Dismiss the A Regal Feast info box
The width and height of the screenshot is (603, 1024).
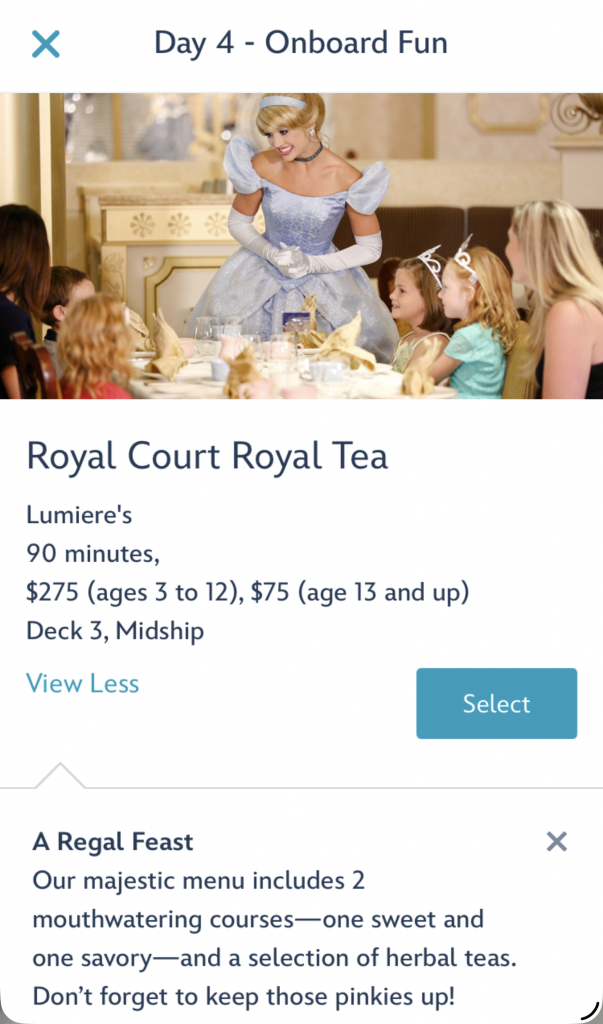(557, 842)
